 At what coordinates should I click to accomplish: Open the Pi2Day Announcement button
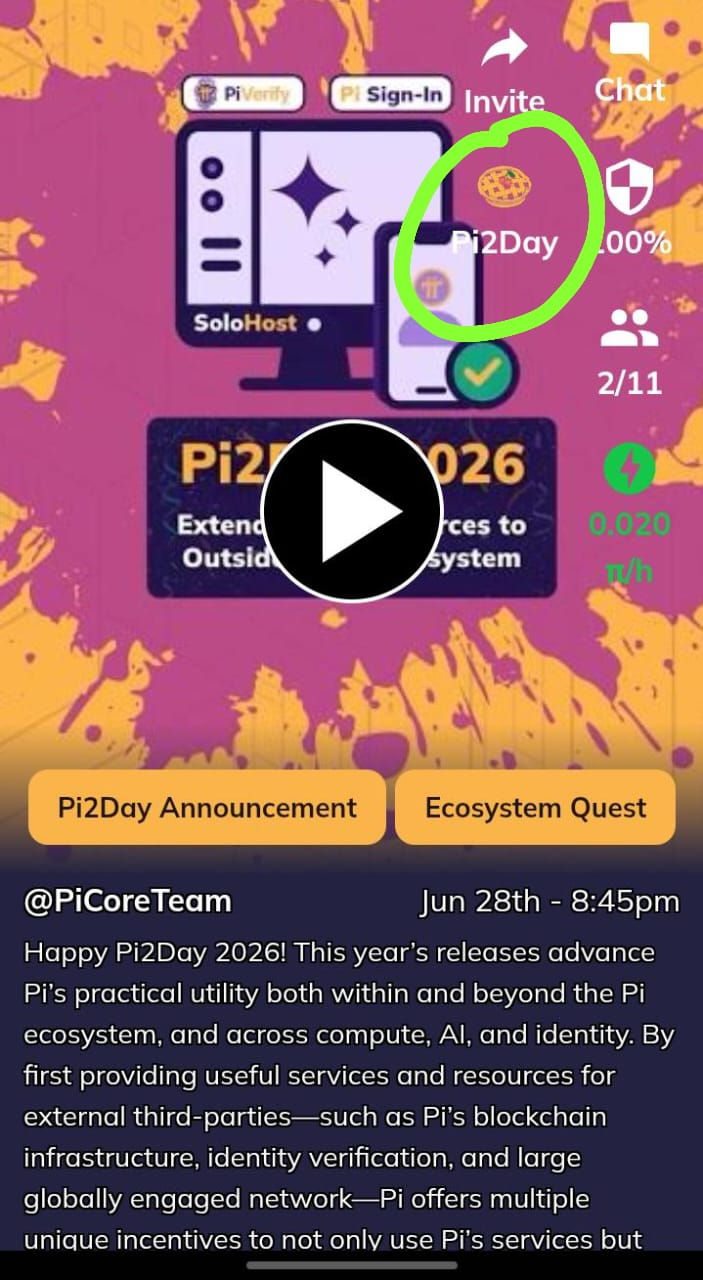point(207,807)
